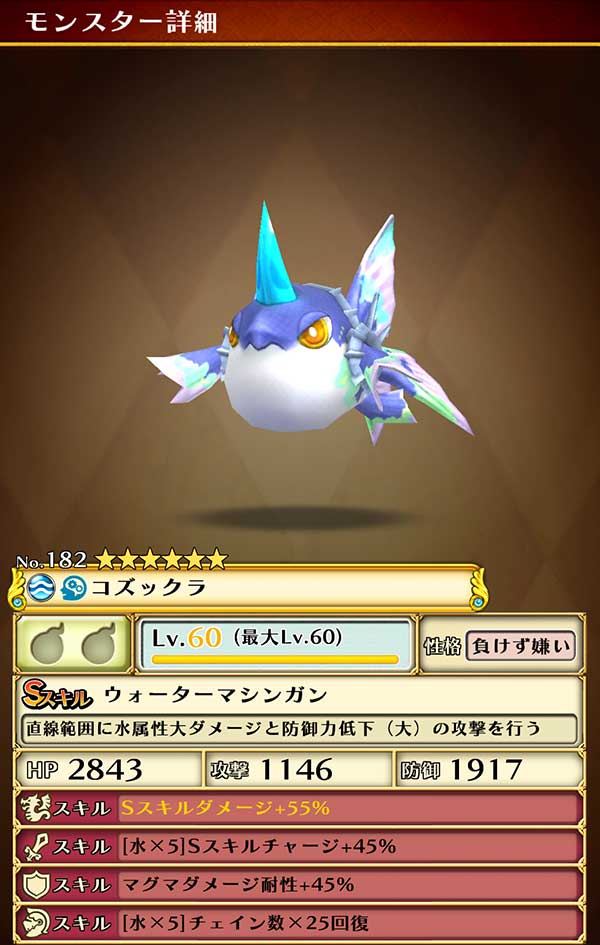Open the マグマダメージ耐性+45% skill row
600x945 pixels.
[299, 885]
